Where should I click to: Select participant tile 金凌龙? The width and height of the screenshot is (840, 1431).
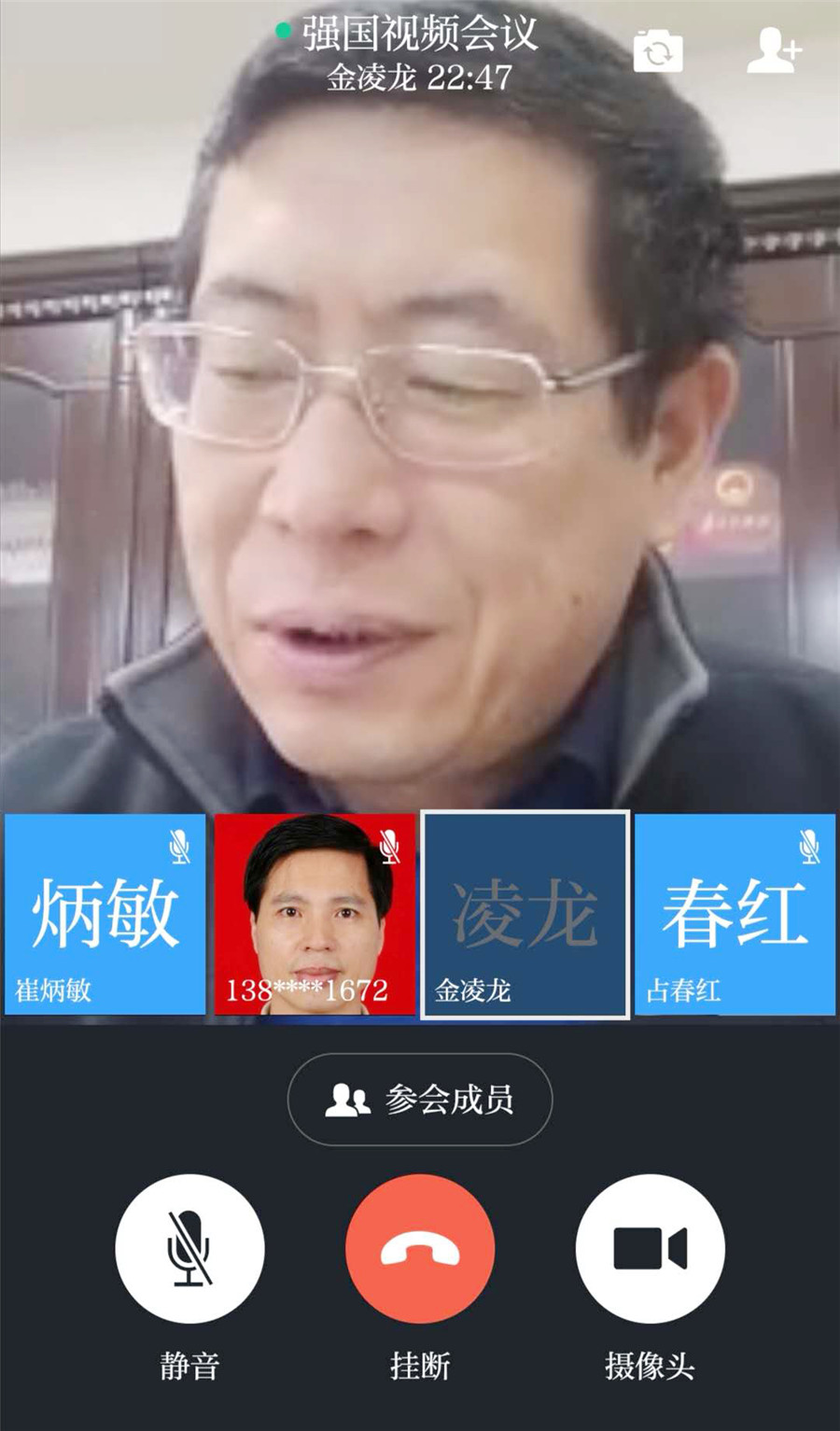525,914
